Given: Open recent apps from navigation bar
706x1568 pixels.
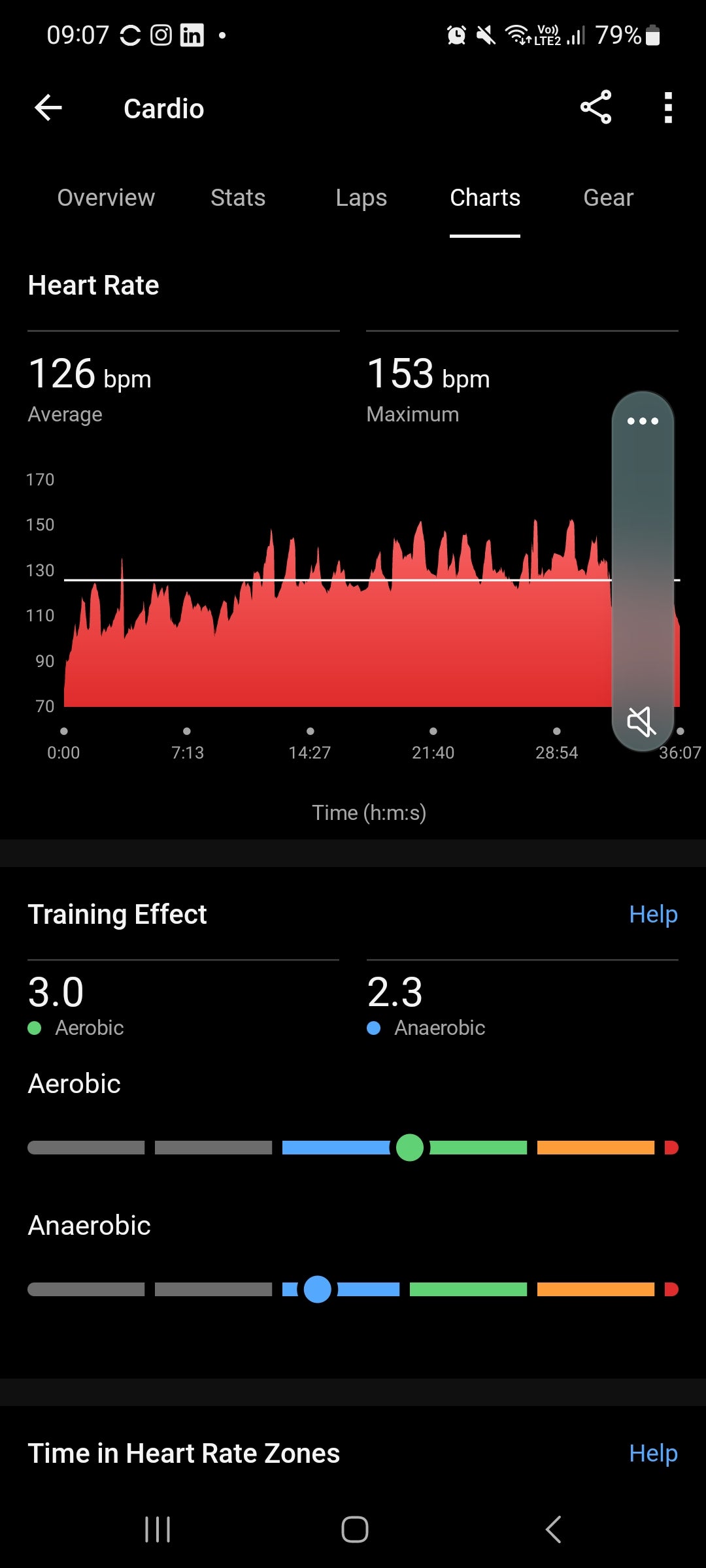Looking at the screenshot, I should [158, 1529].
